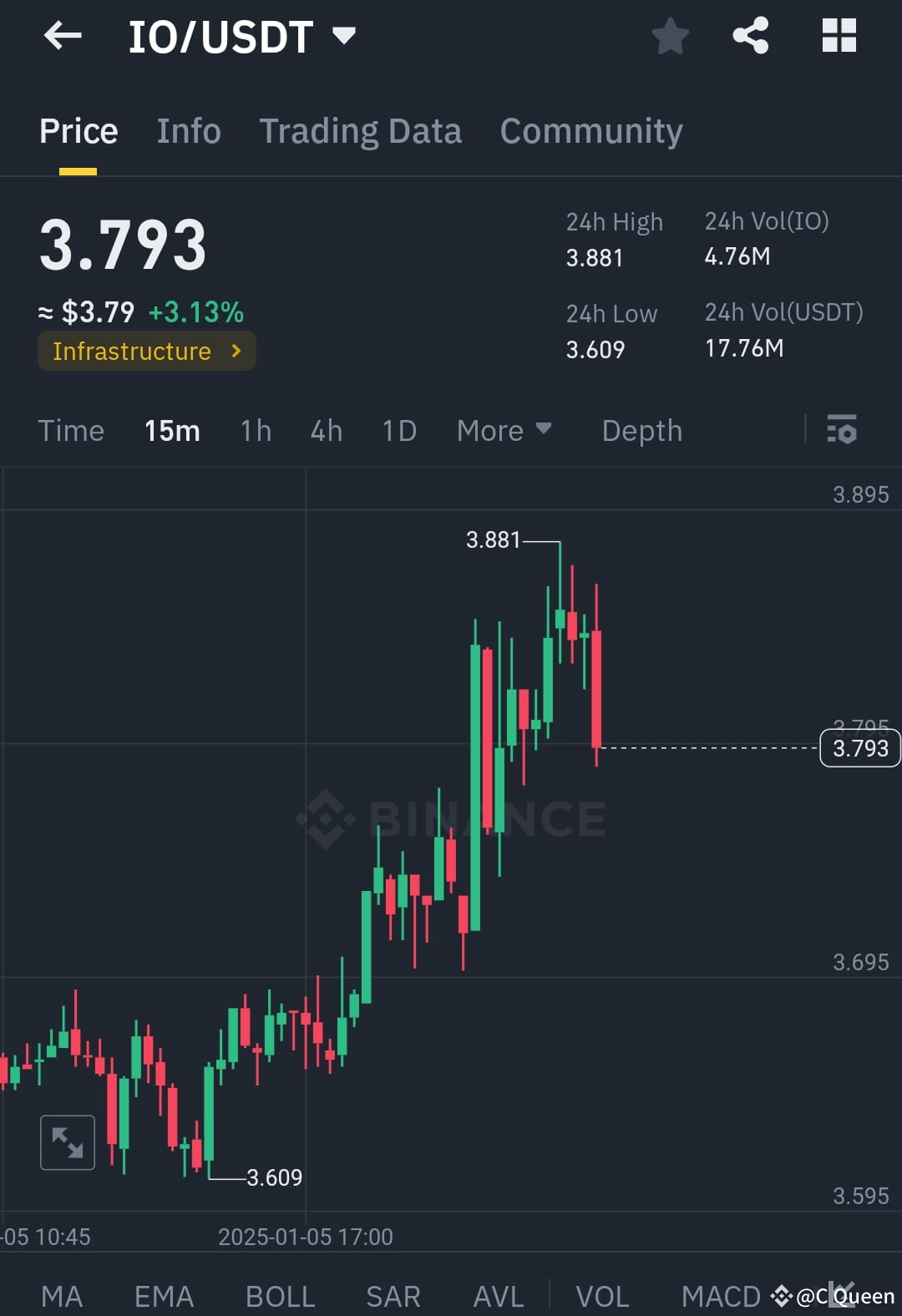Open the grid layout icon top right

click(839, 35)
